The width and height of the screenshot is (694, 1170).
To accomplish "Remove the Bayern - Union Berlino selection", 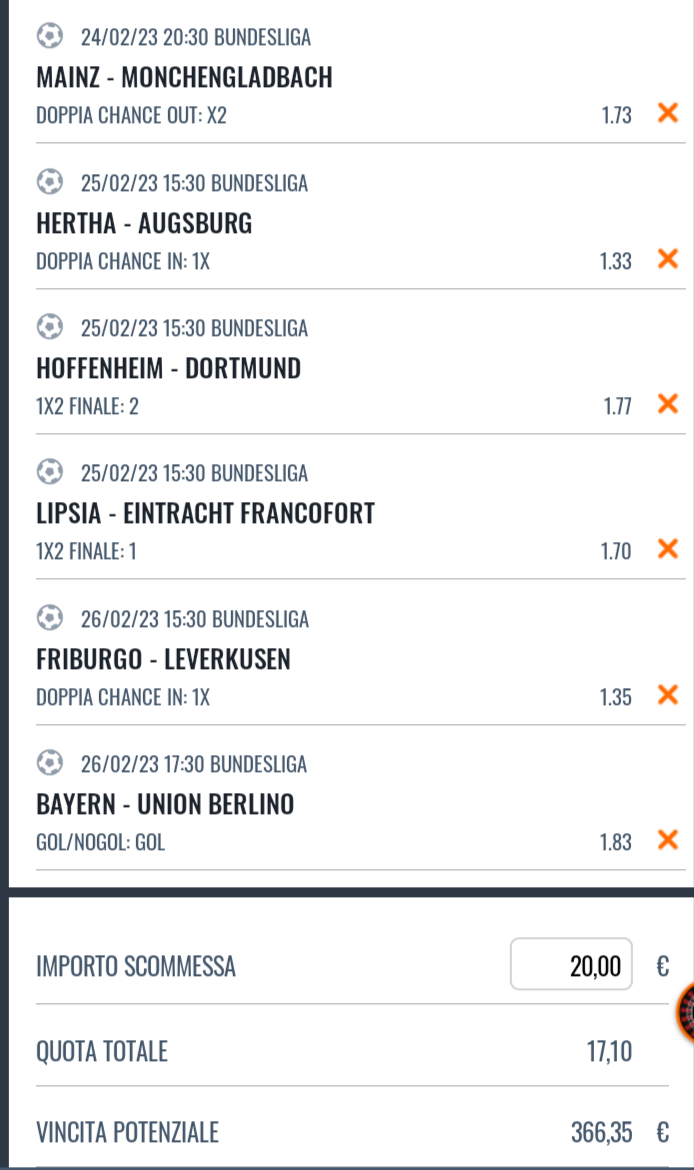I will pyautogui.click(x=667, y=840).
